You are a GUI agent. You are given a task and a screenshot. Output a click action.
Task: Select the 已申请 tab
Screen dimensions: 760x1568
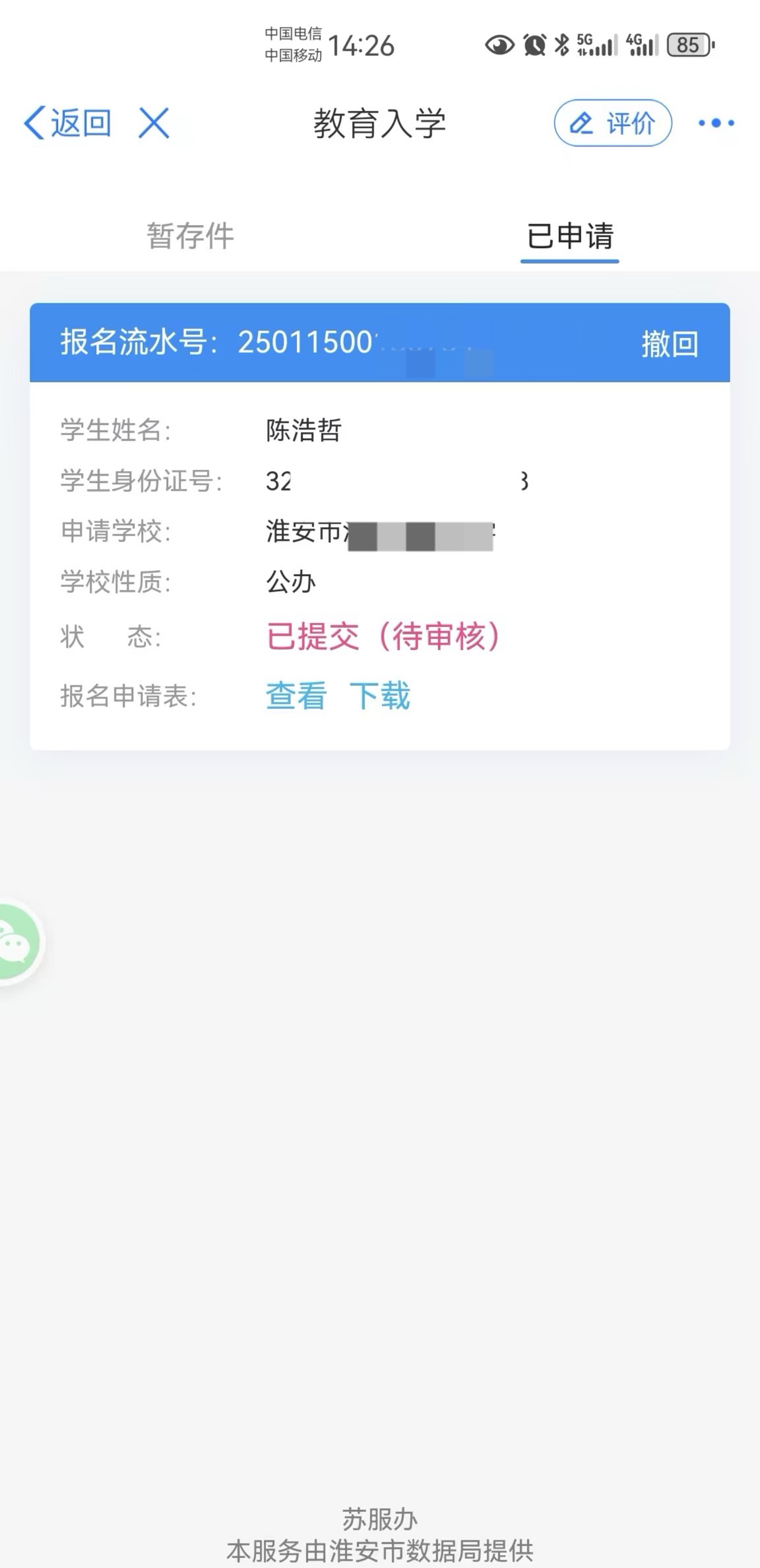570,236
